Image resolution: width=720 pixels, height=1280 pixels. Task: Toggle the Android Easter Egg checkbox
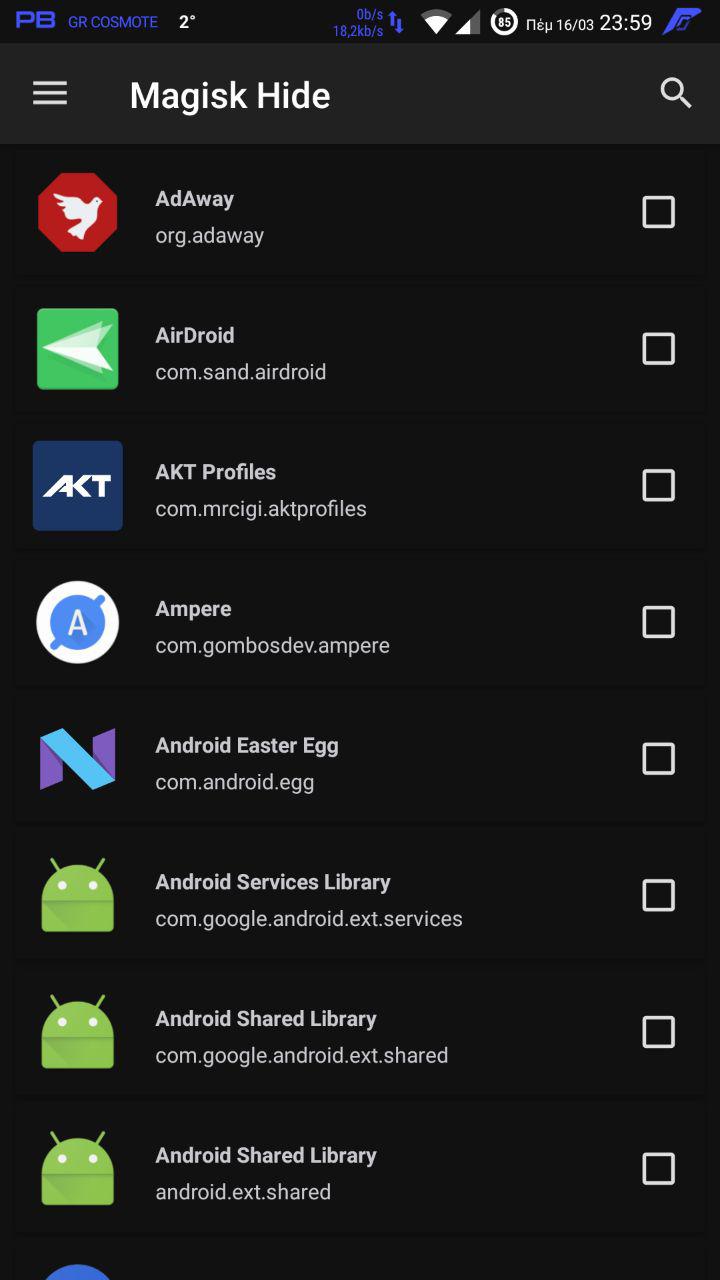coord(658,759)
